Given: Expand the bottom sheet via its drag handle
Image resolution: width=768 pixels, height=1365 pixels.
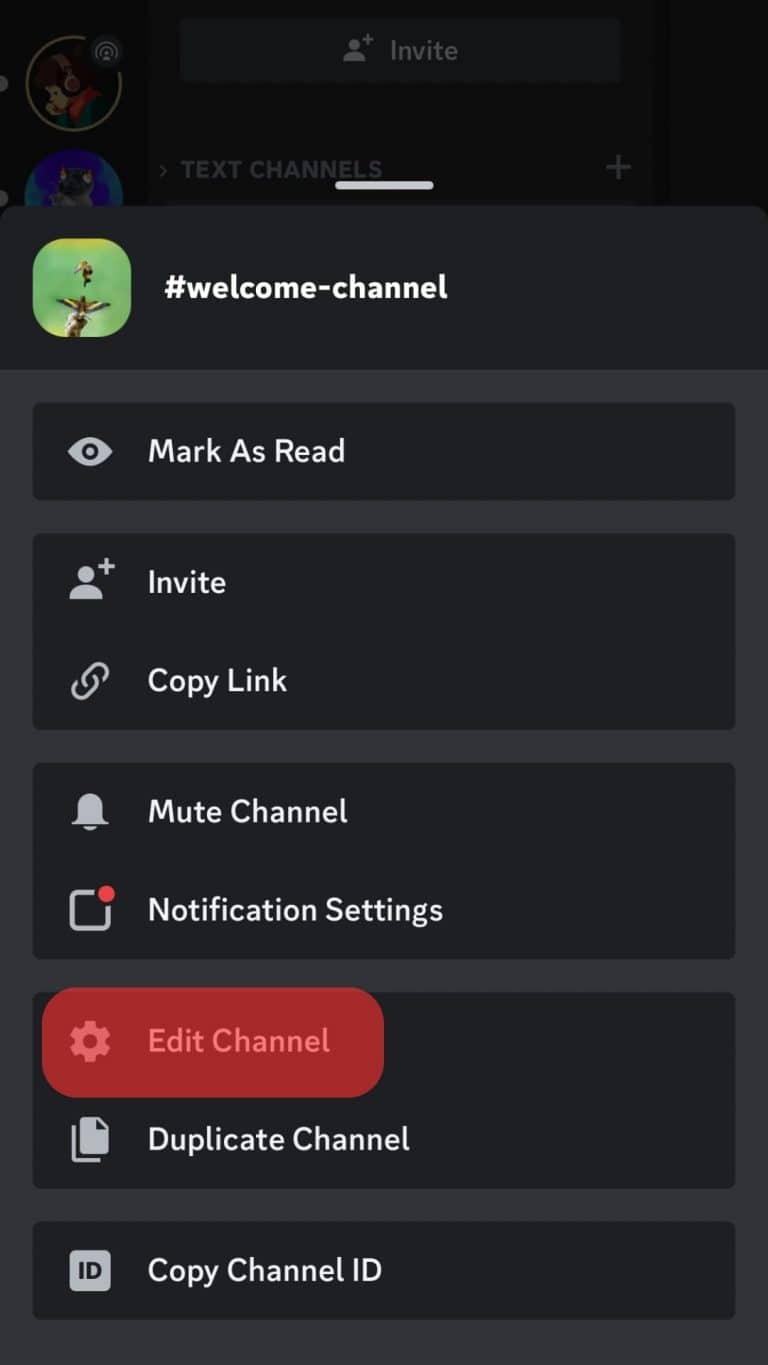Looking at the screenshot, I should tap(384, 185).
